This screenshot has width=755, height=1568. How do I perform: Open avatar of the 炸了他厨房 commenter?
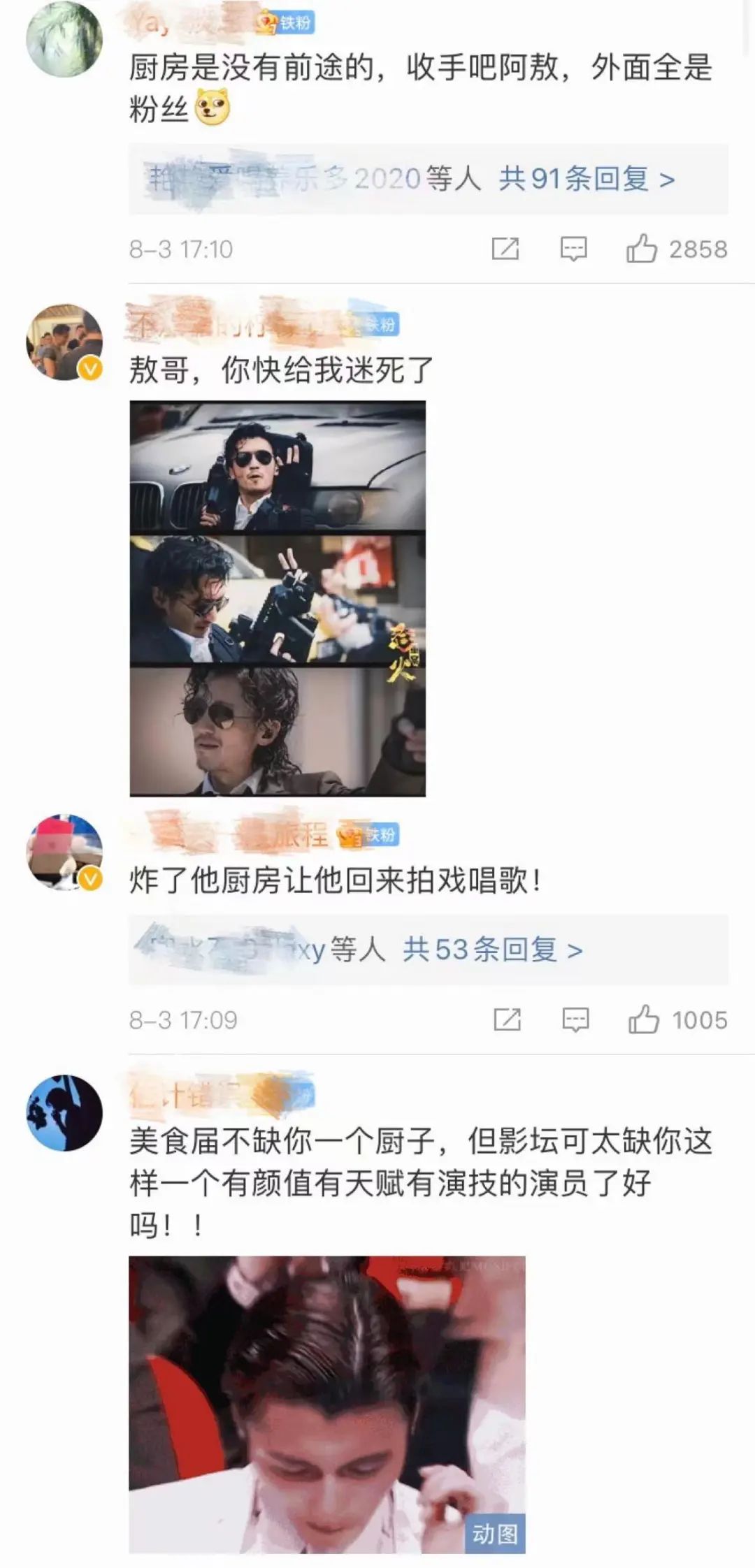64,852
